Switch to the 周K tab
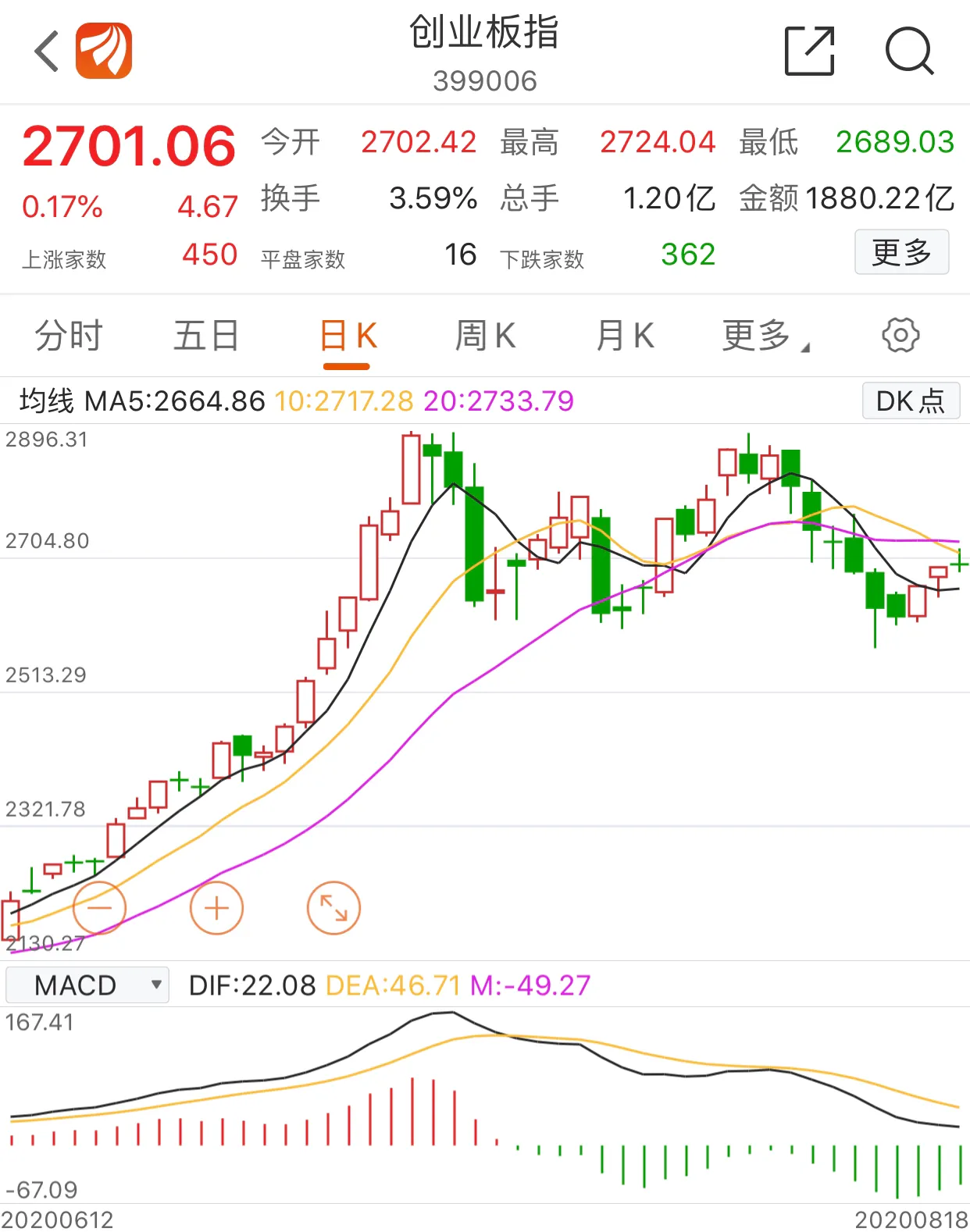Image resolution: width=970 pixels, height=1232 pixels. tap(485, 336)
